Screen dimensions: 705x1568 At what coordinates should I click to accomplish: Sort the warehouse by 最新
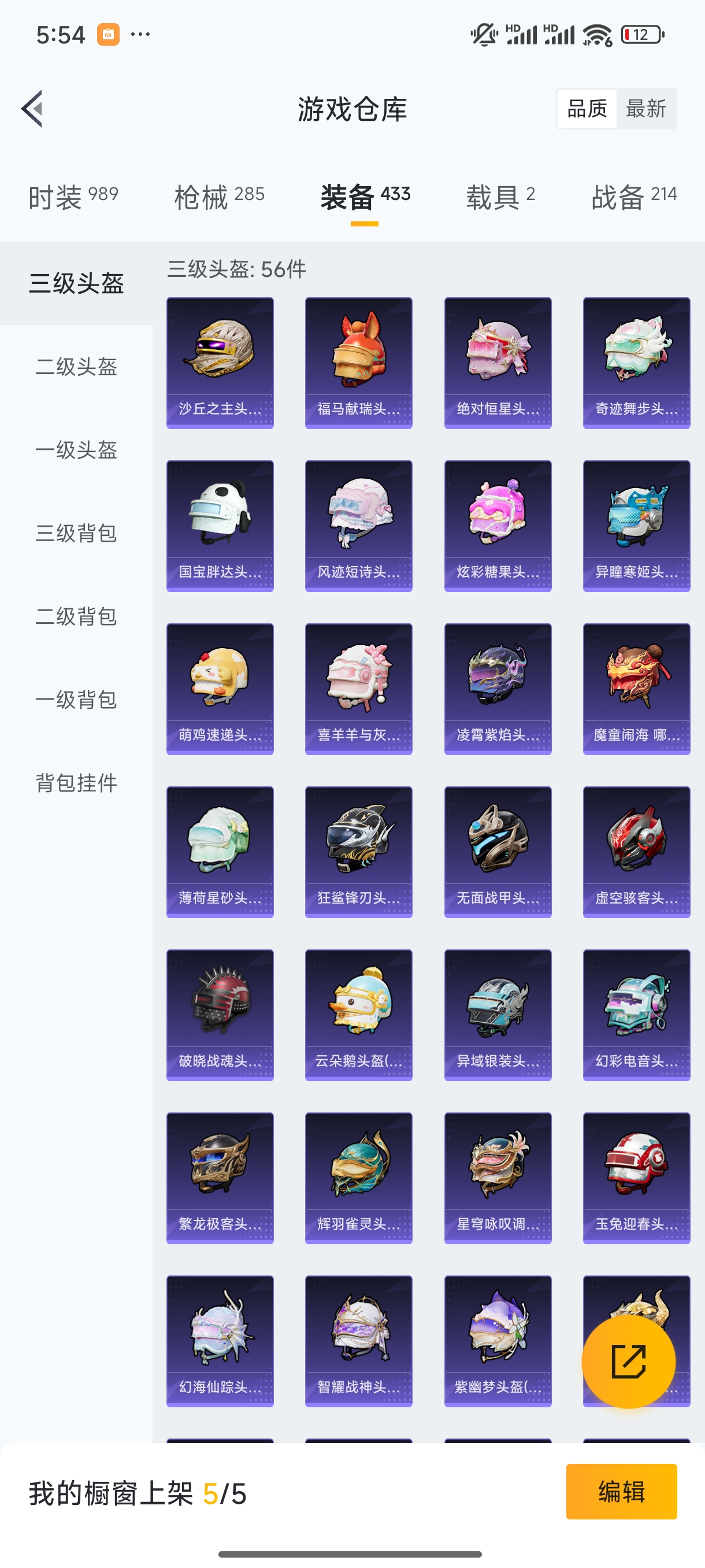click(x=645, y=109)
